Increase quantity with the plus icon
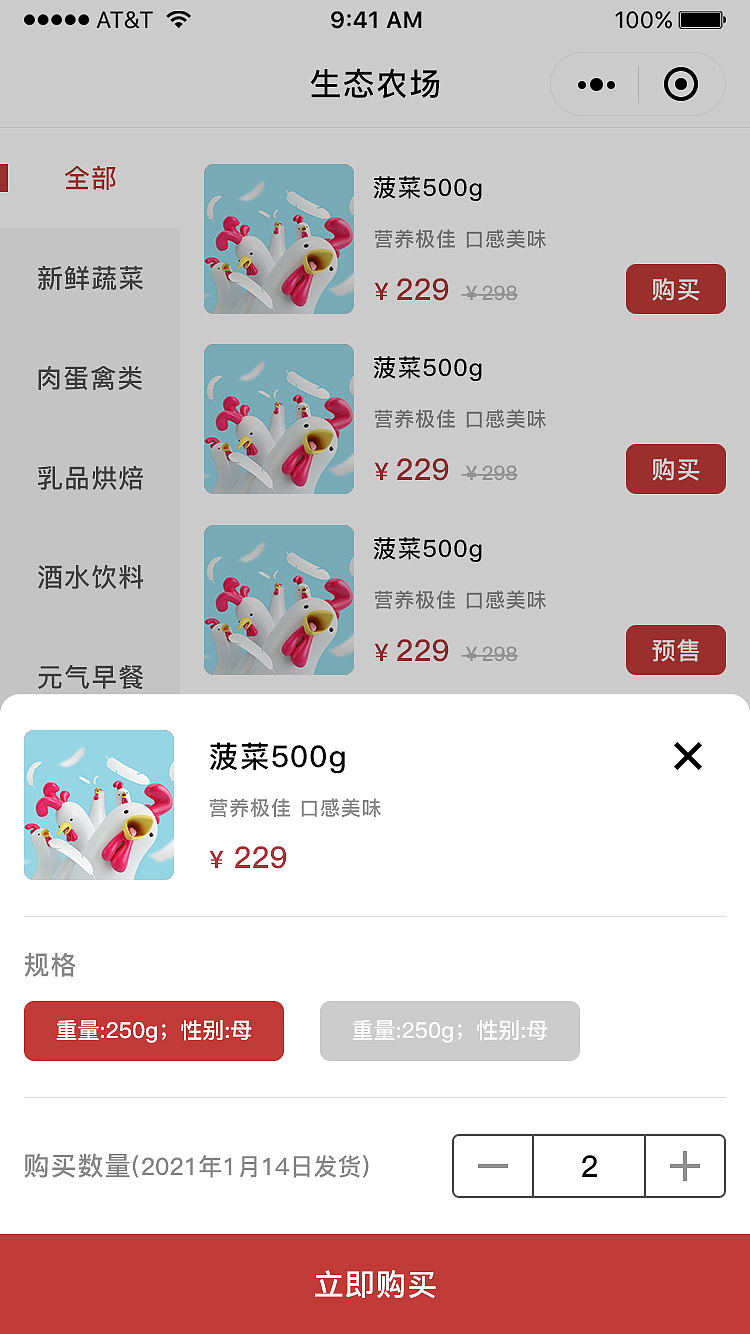 685,1166
